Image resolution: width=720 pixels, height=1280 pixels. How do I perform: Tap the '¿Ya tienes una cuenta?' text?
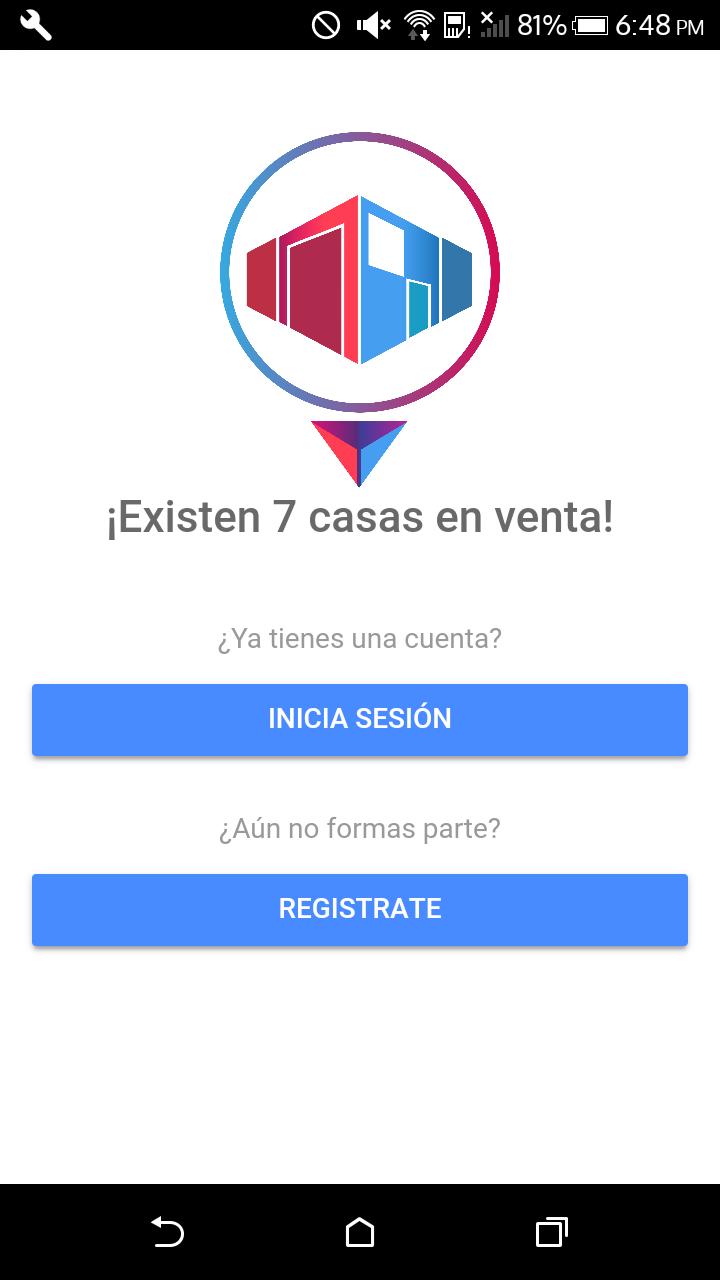coord(360,638)
